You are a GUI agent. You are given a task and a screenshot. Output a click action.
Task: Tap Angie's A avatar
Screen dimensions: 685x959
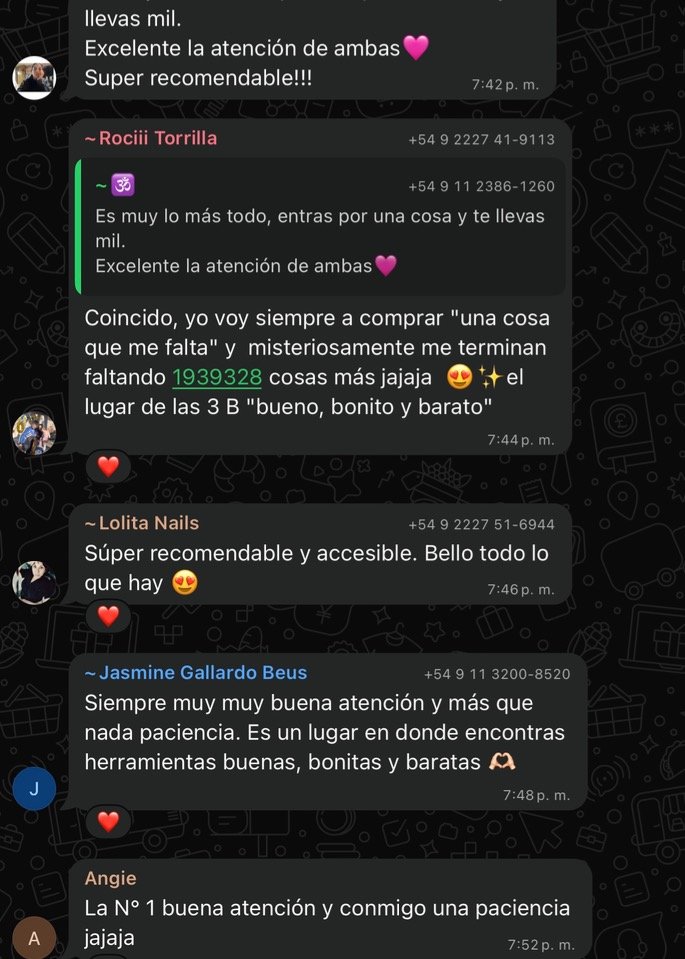[34, 938]
